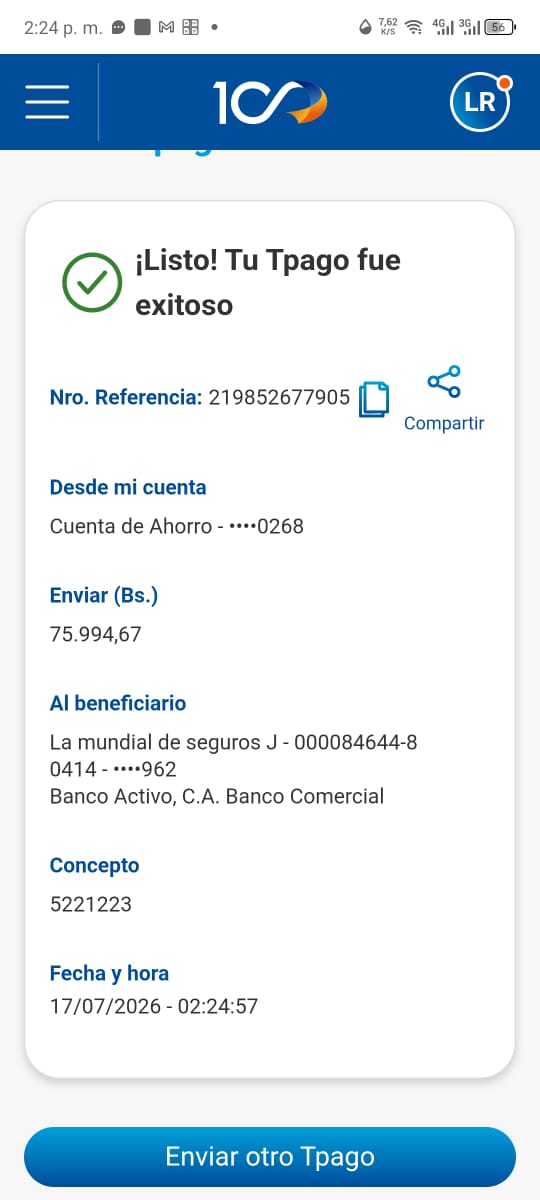Copy the reference number
The image size is (540, 1200).
point(374,398)
